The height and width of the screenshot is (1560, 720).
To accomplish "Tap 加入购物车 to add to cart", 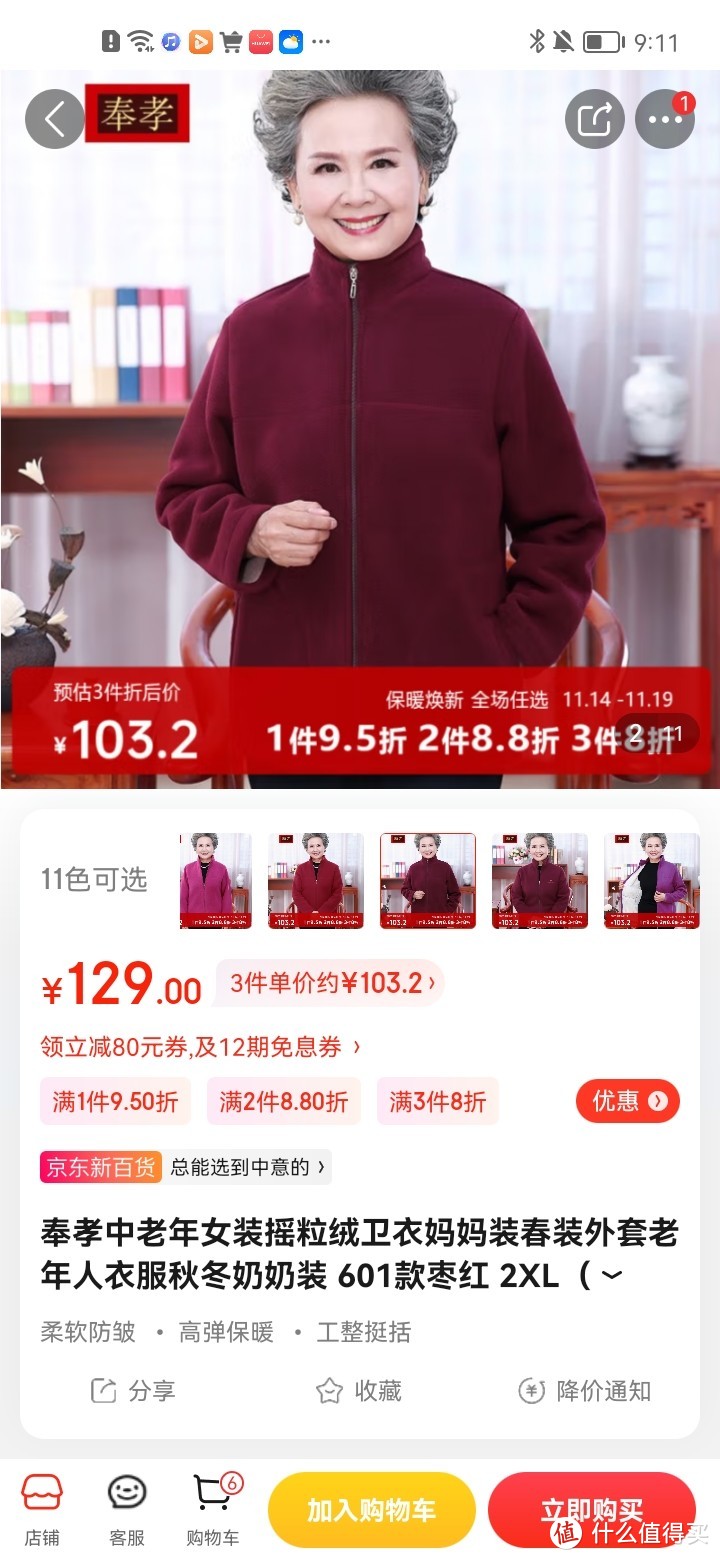I will [x=371, y=1510].
